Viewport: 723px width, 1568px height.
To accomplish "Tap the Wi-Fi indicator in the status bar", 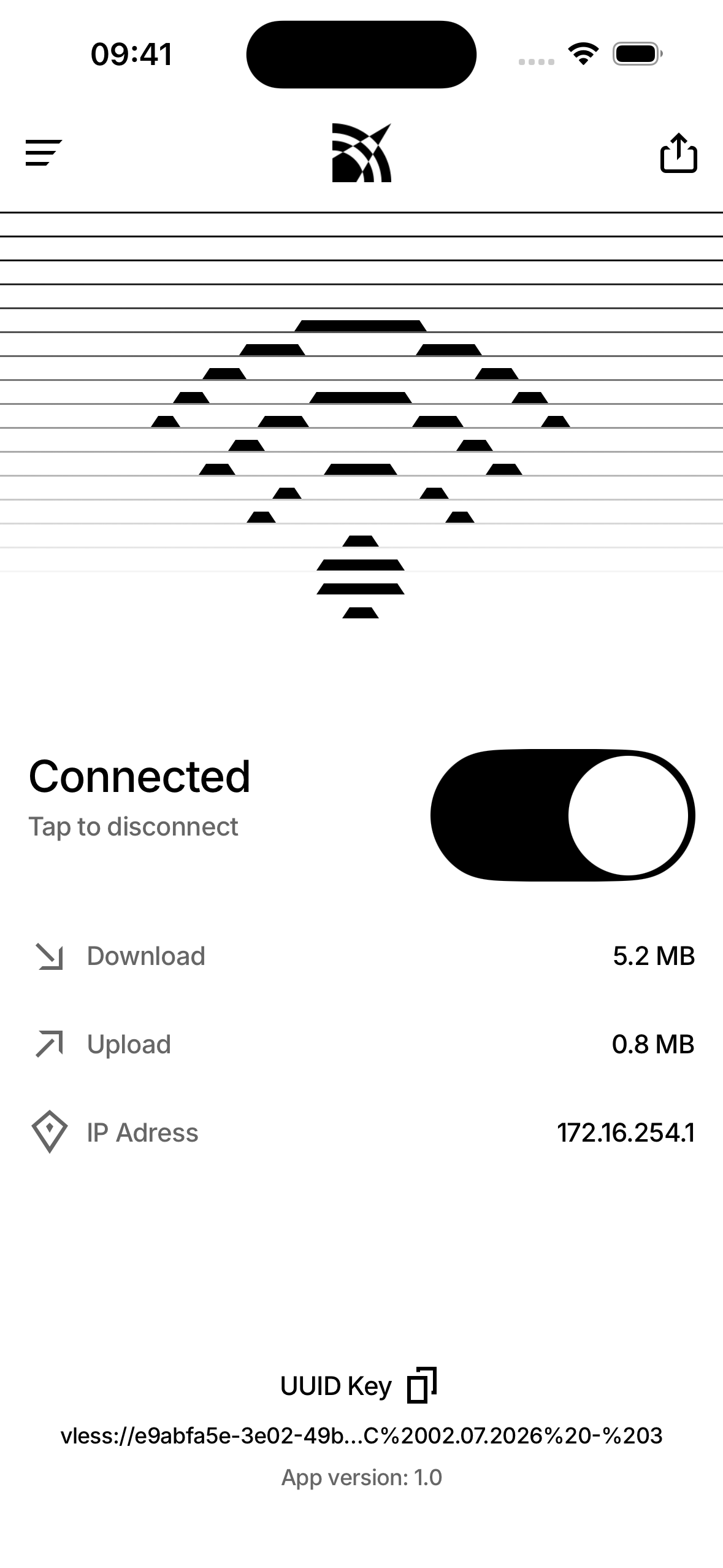I will click(583, 53).
